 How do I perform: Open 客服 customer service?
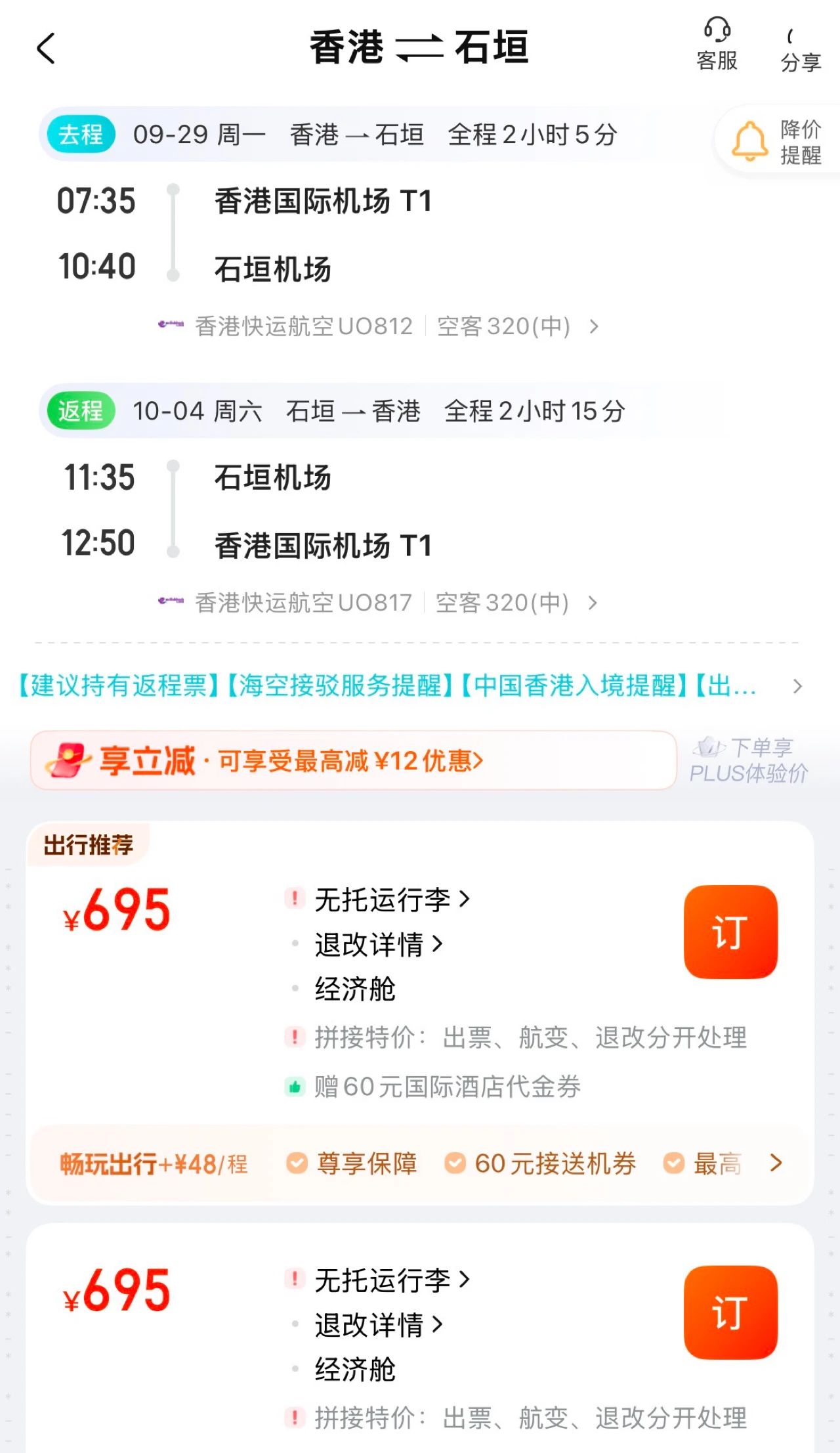coord(717,45)
